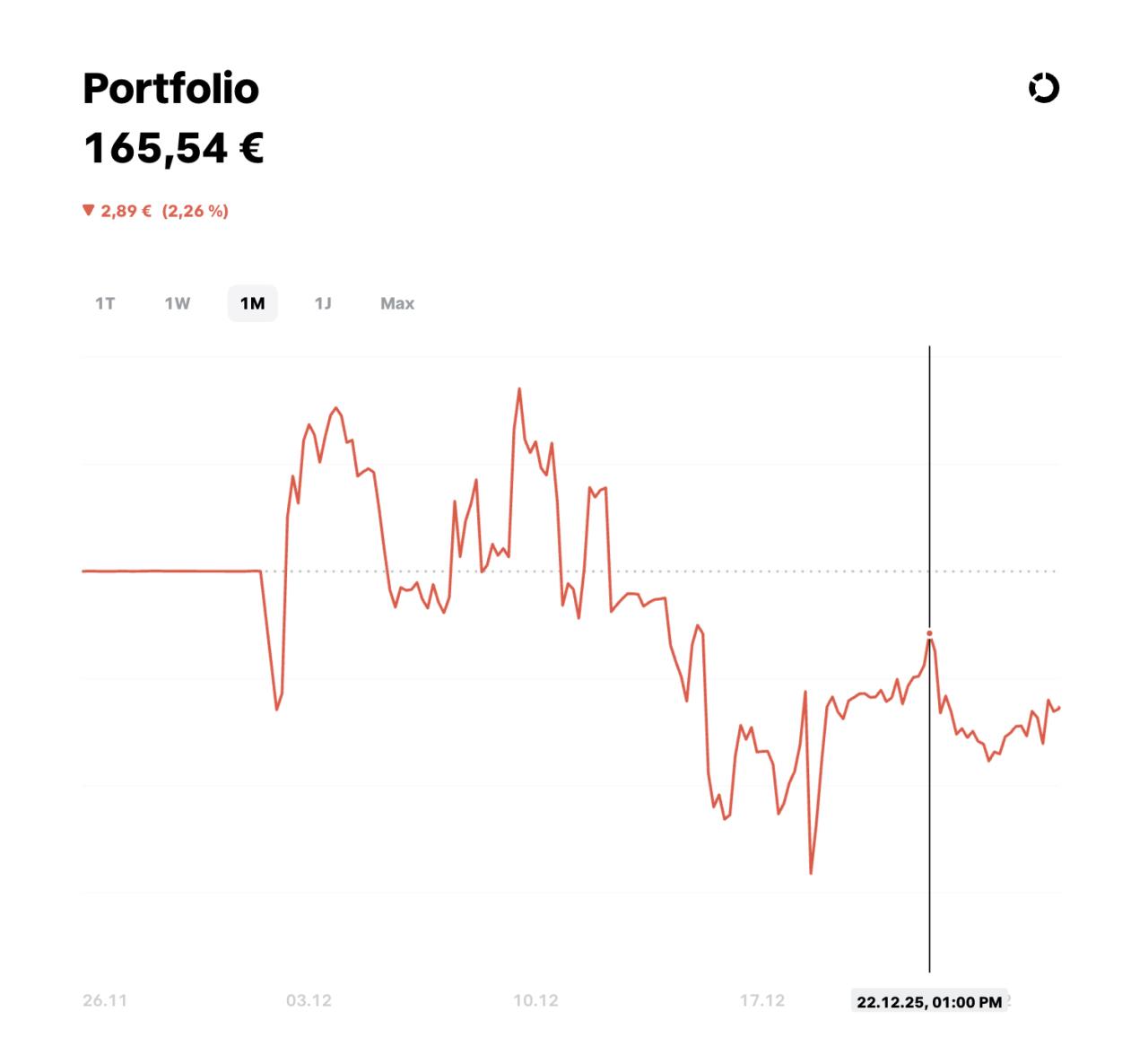Open the portfolio allocation donut icon

tap(1043, 88)
